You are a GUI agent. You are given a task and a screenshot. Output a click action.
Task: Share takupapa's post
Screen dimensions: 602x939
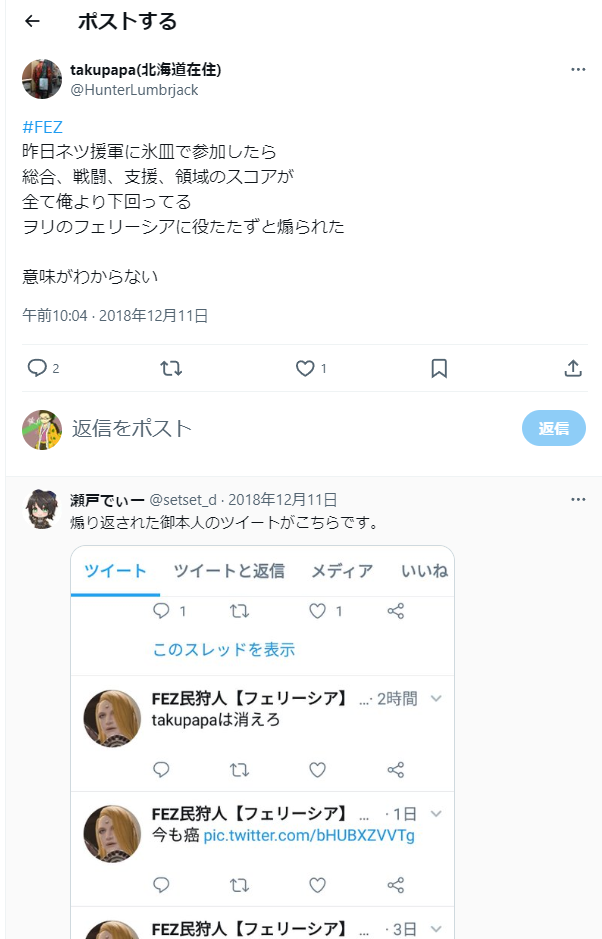(x=573, y=368)
